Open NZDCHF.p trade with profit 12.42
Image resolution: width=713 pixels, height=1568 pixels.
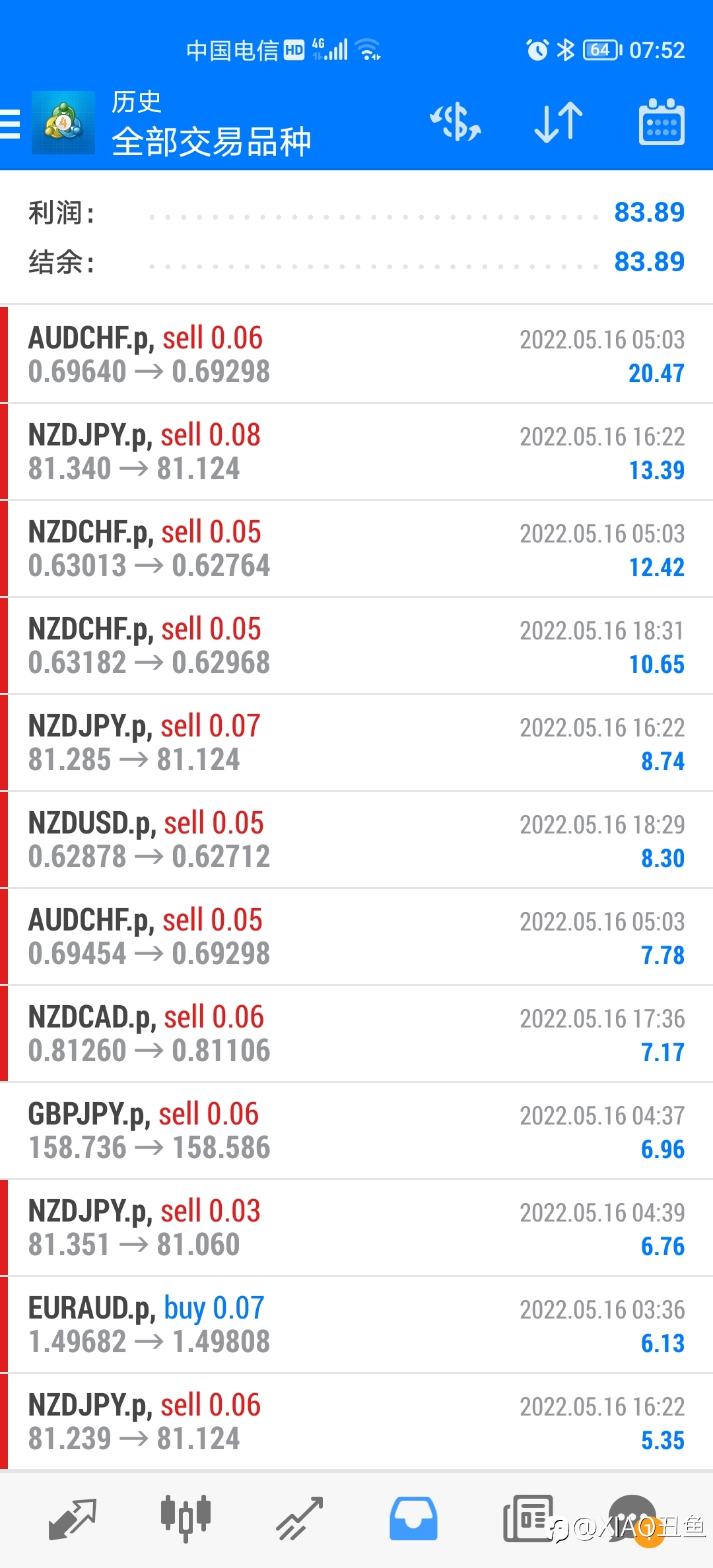[x=356, y=548]
